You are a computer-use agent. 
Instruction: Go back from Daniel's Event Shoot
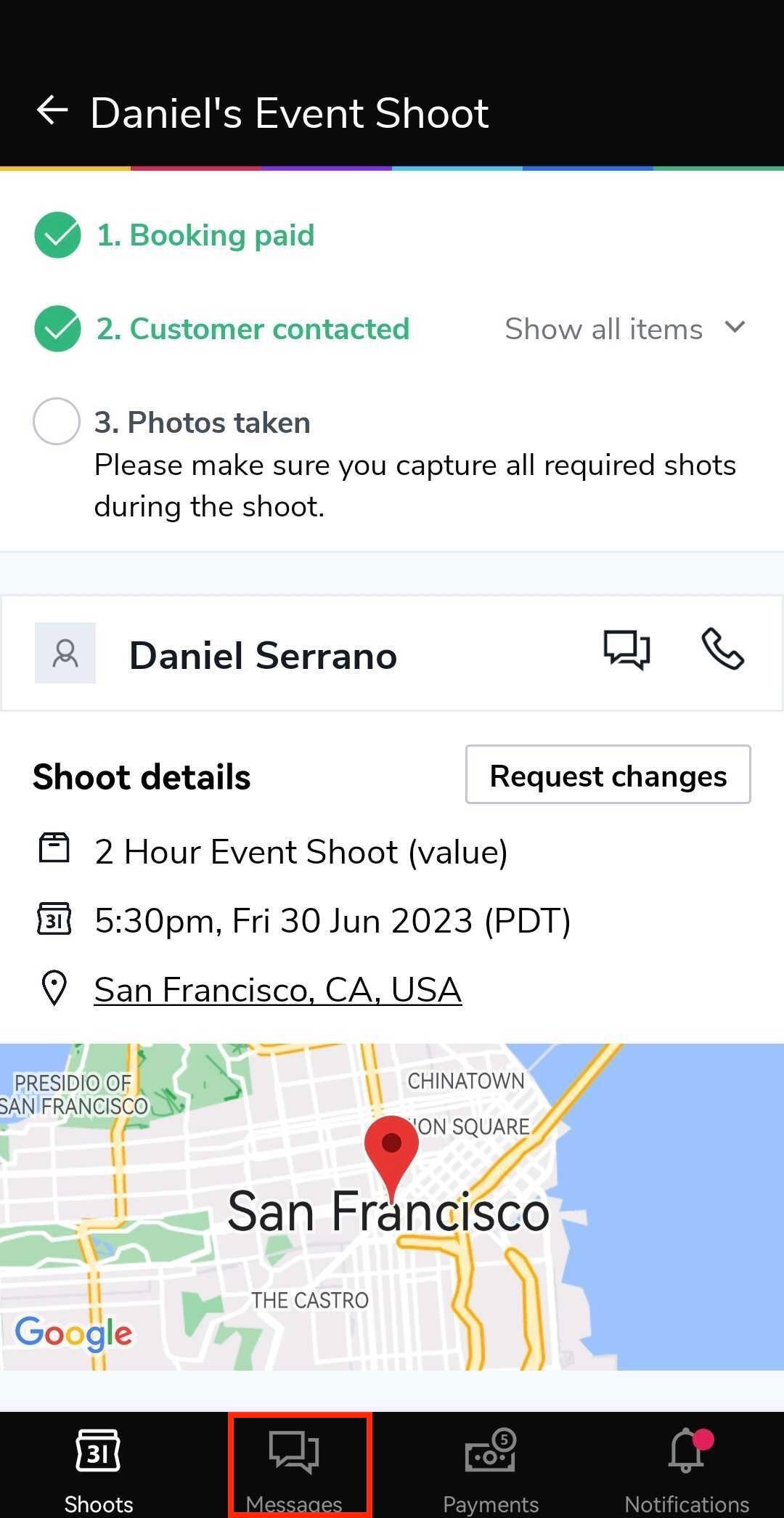52,112
